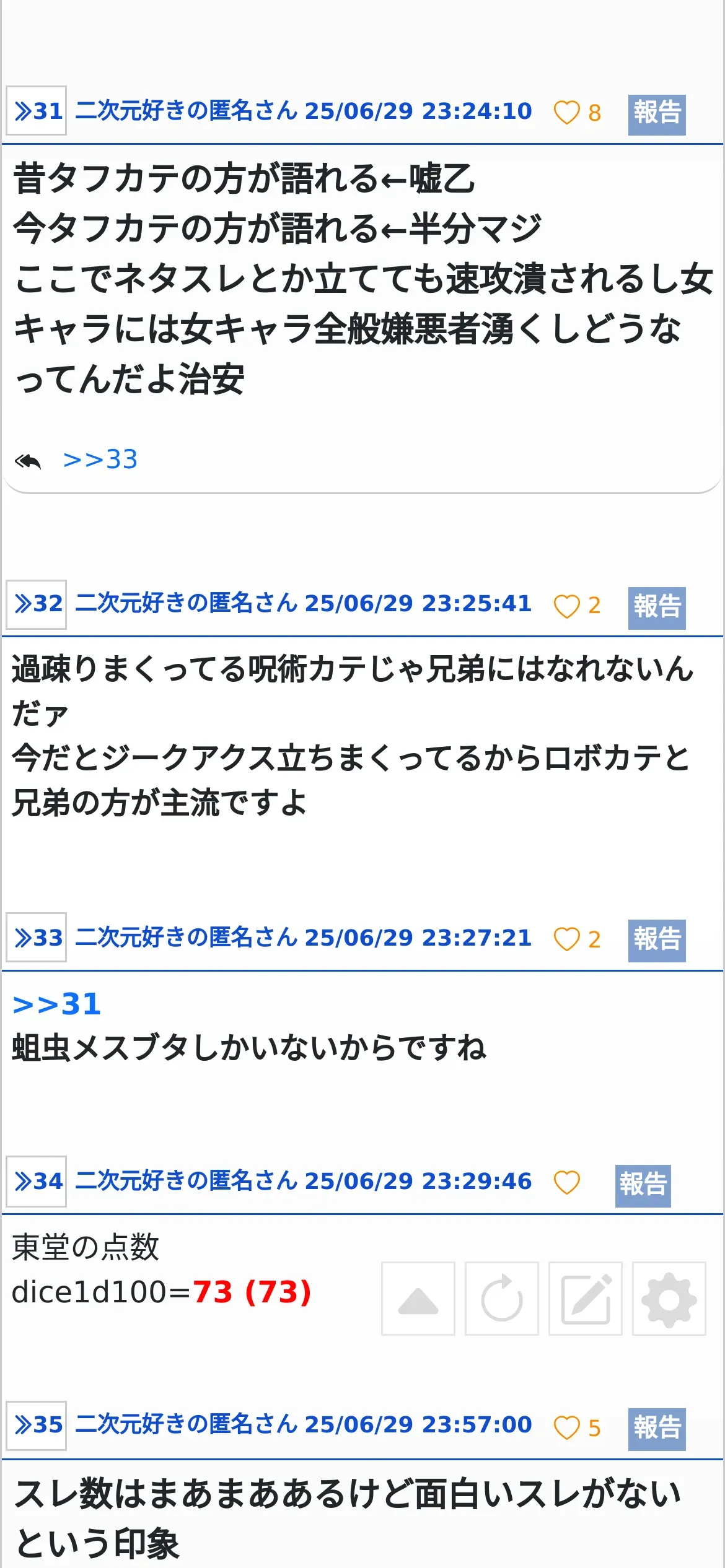
Task: Tap post number >>34 anchor
Action: pos(36,1182)
